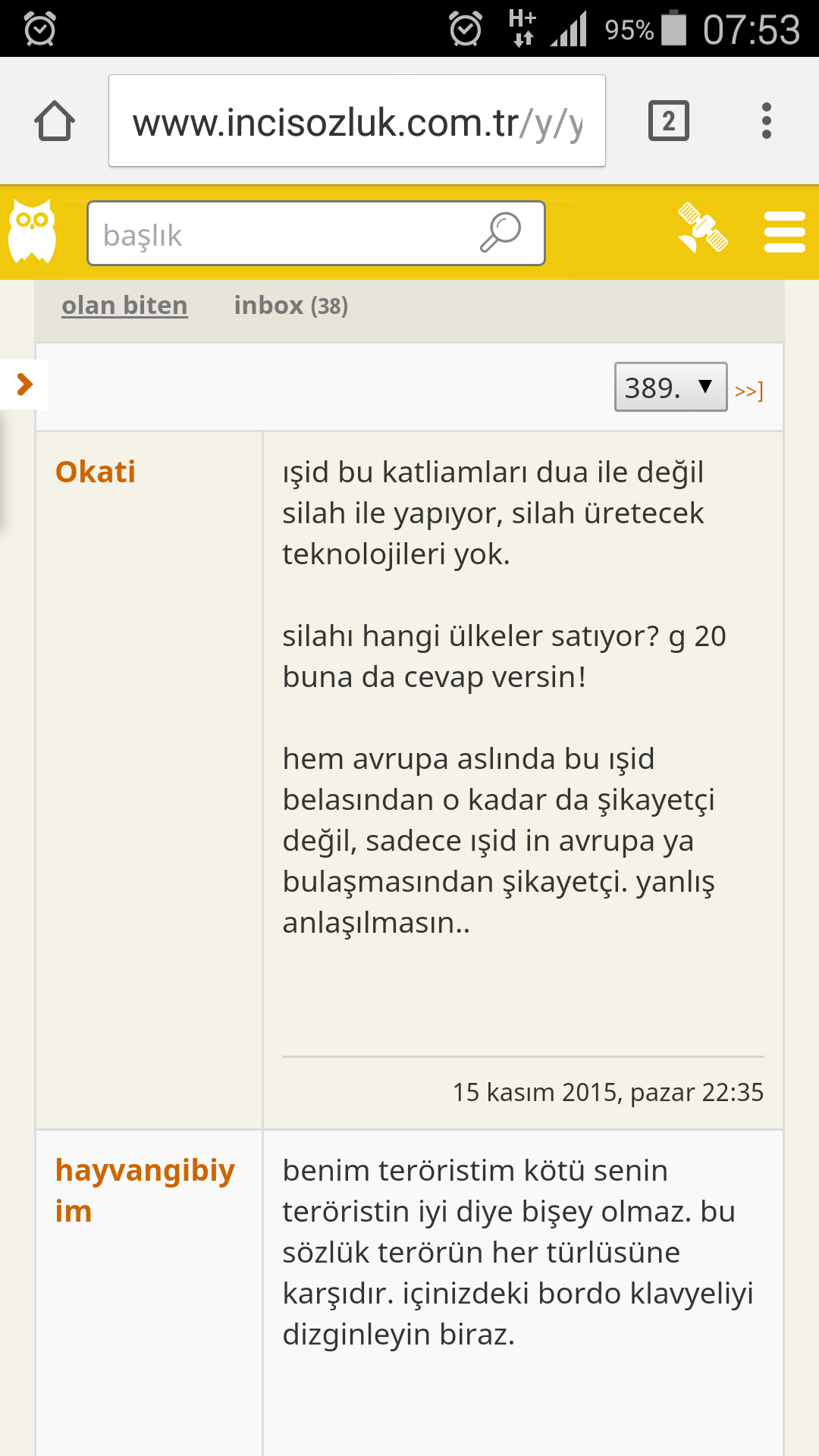Tap the owl logo to go home
The image size is (819, 1456).
32,231
